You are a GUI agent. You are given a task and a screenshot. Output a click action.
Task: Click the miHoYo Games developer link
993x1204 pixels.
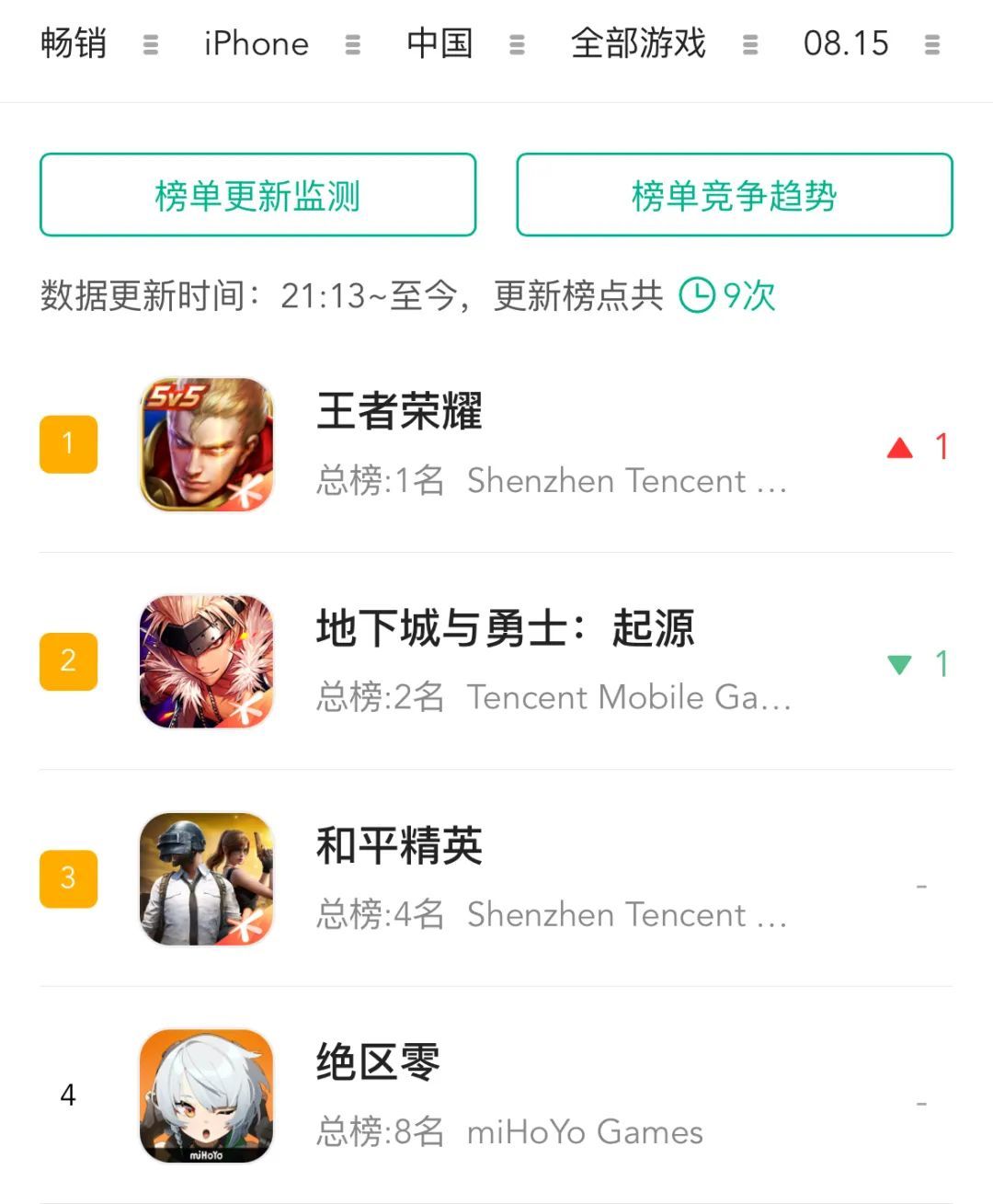click(587, 1131)
